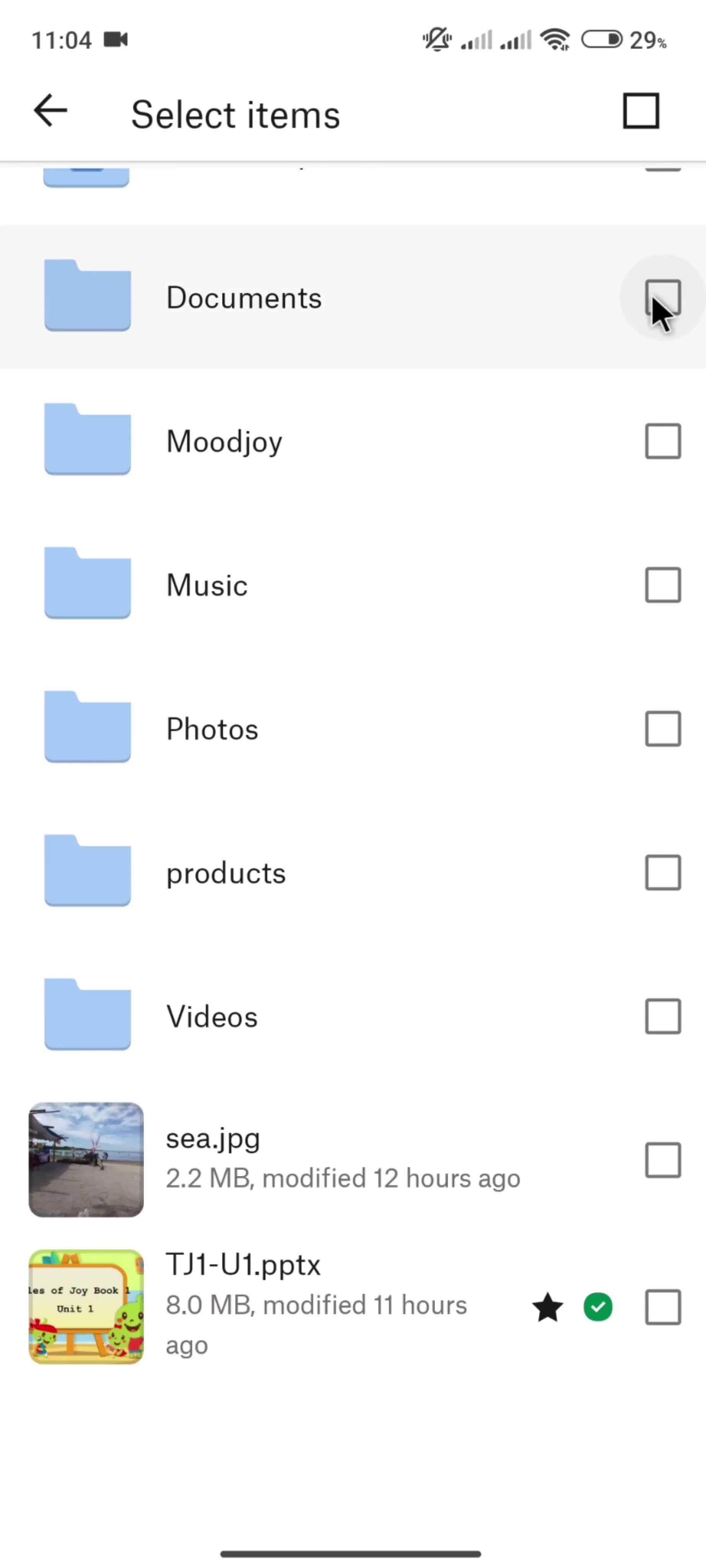This screenshot has width=706, height=1568.
Task: Tick the select-all checkbox in the header
Action: 641,111
